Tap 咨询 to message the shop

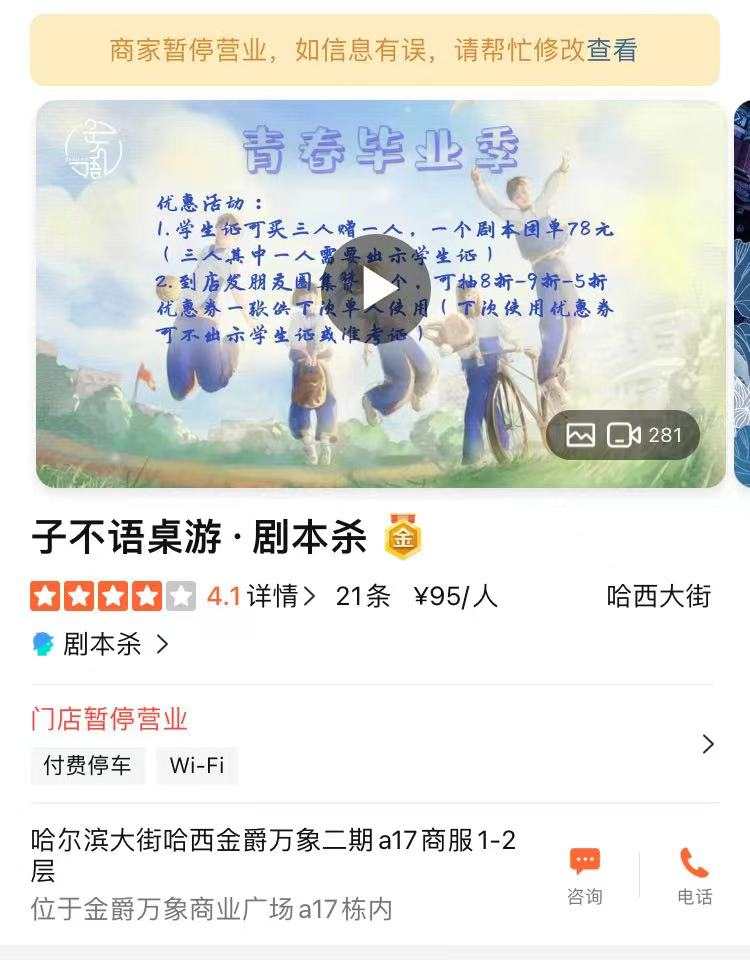pyautogui.click(x=585, y=876)
